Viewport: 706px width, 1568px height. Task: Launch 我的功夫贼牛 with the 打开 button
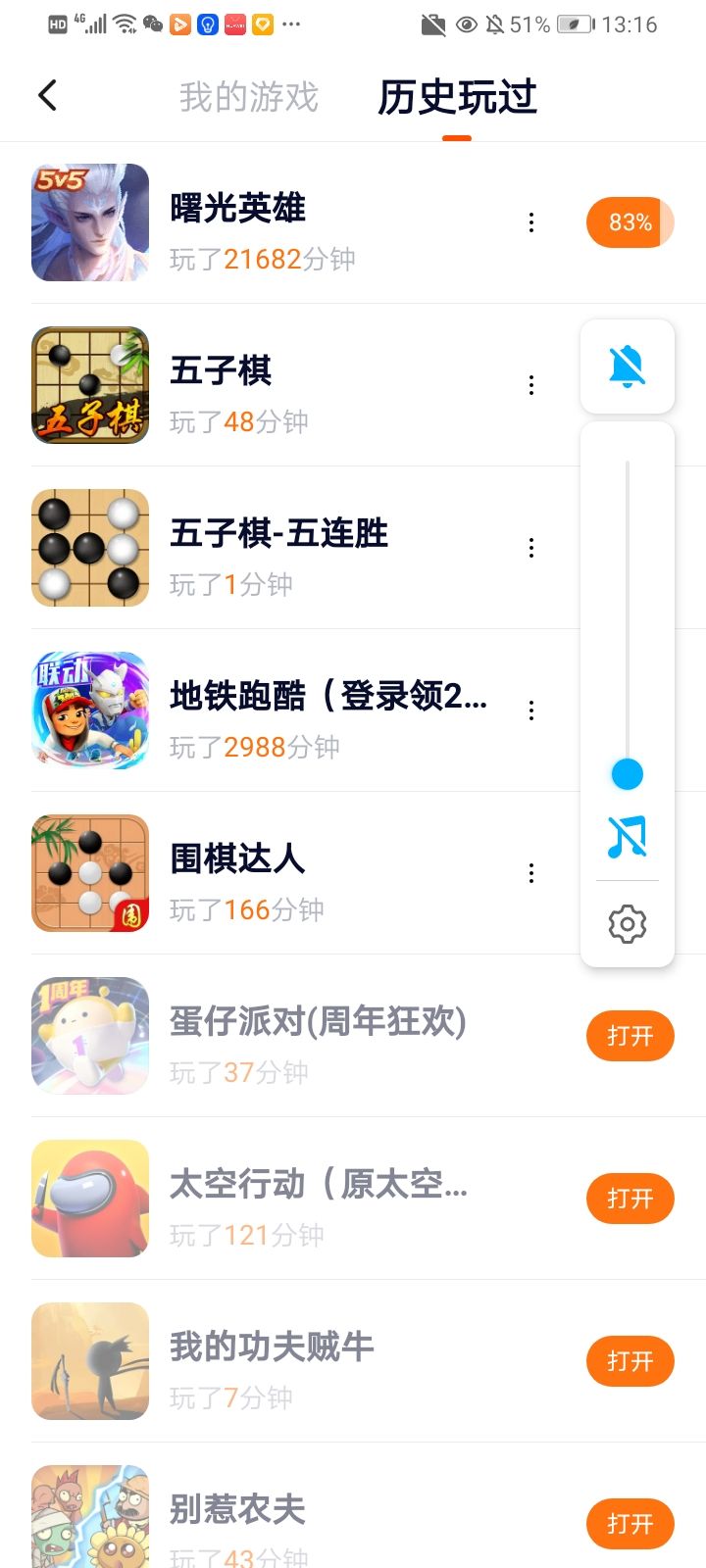(630, 1361)
